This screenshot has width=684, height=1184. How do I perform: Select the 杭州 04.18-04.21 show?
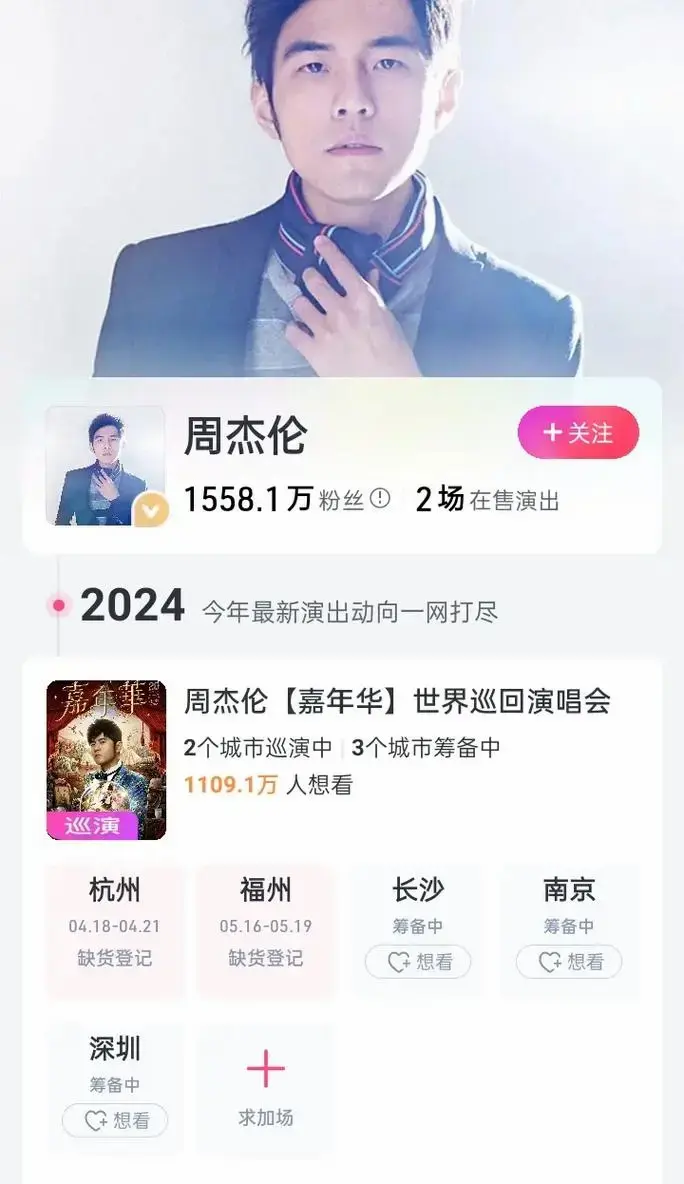pyautogui.click(x=115, y=922)
